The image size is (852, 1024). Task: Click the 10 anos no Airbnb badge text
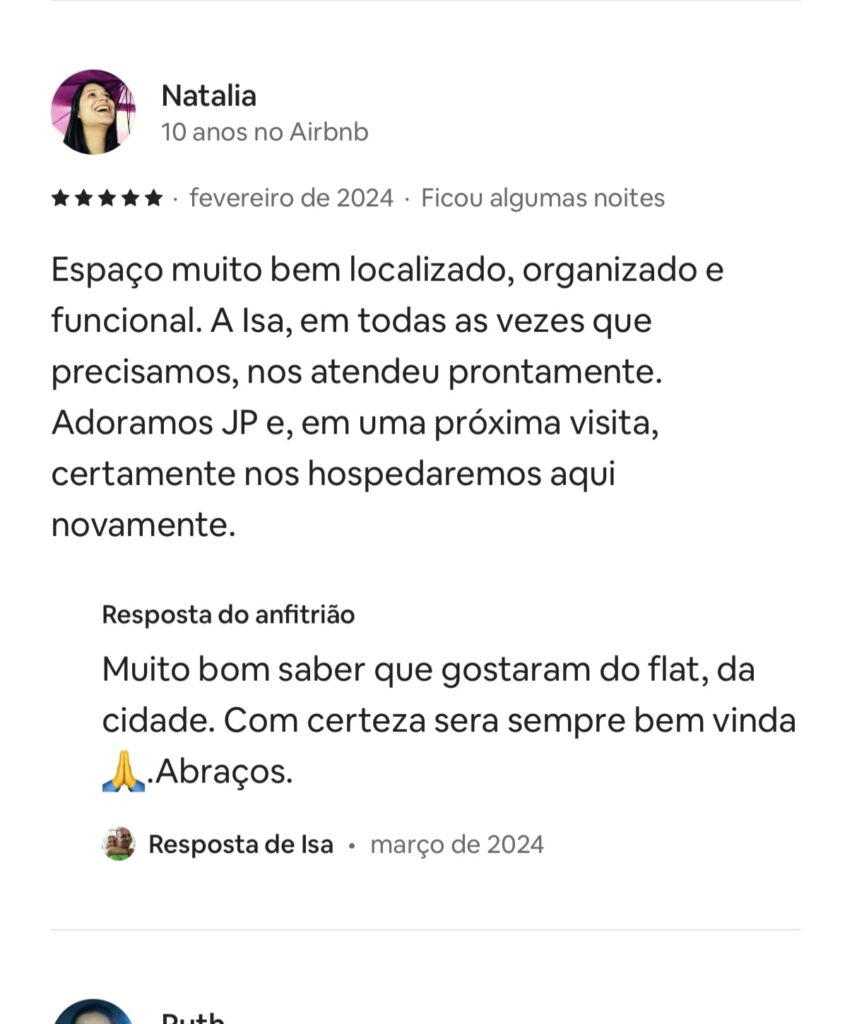click(266, 131)
